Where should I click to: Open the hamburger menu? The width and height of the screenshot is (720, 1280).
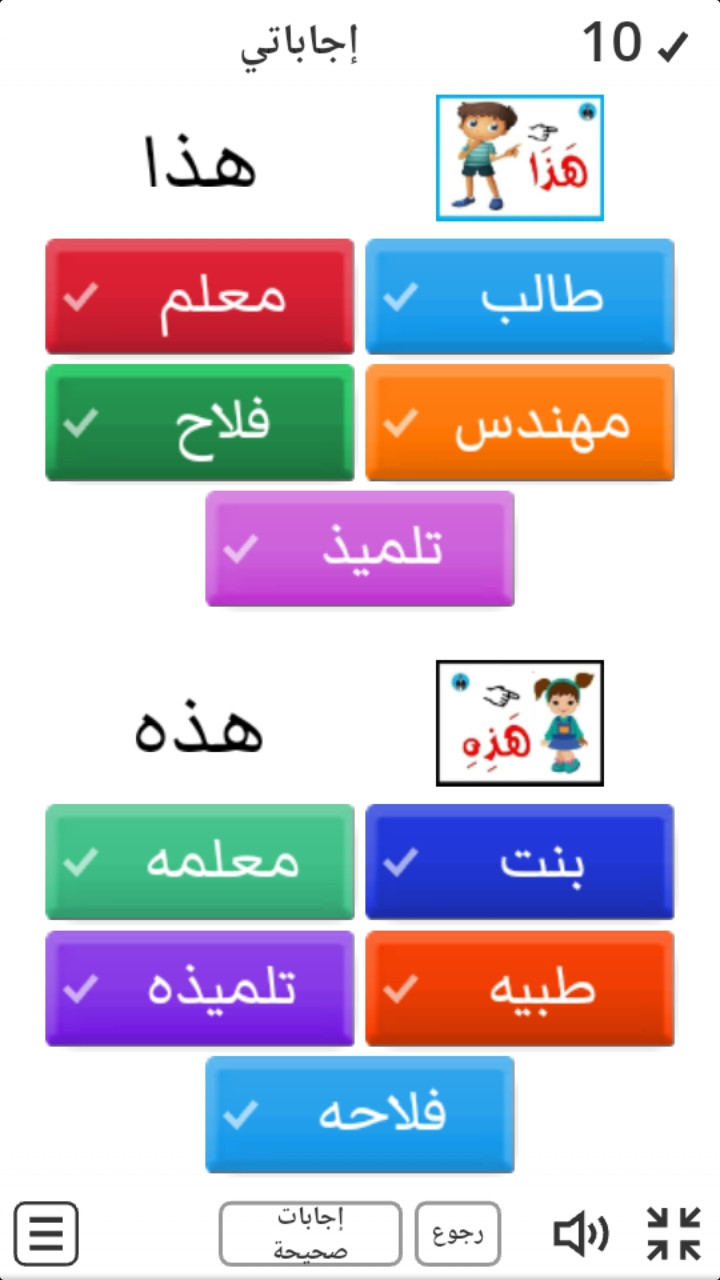[46, 1233]
